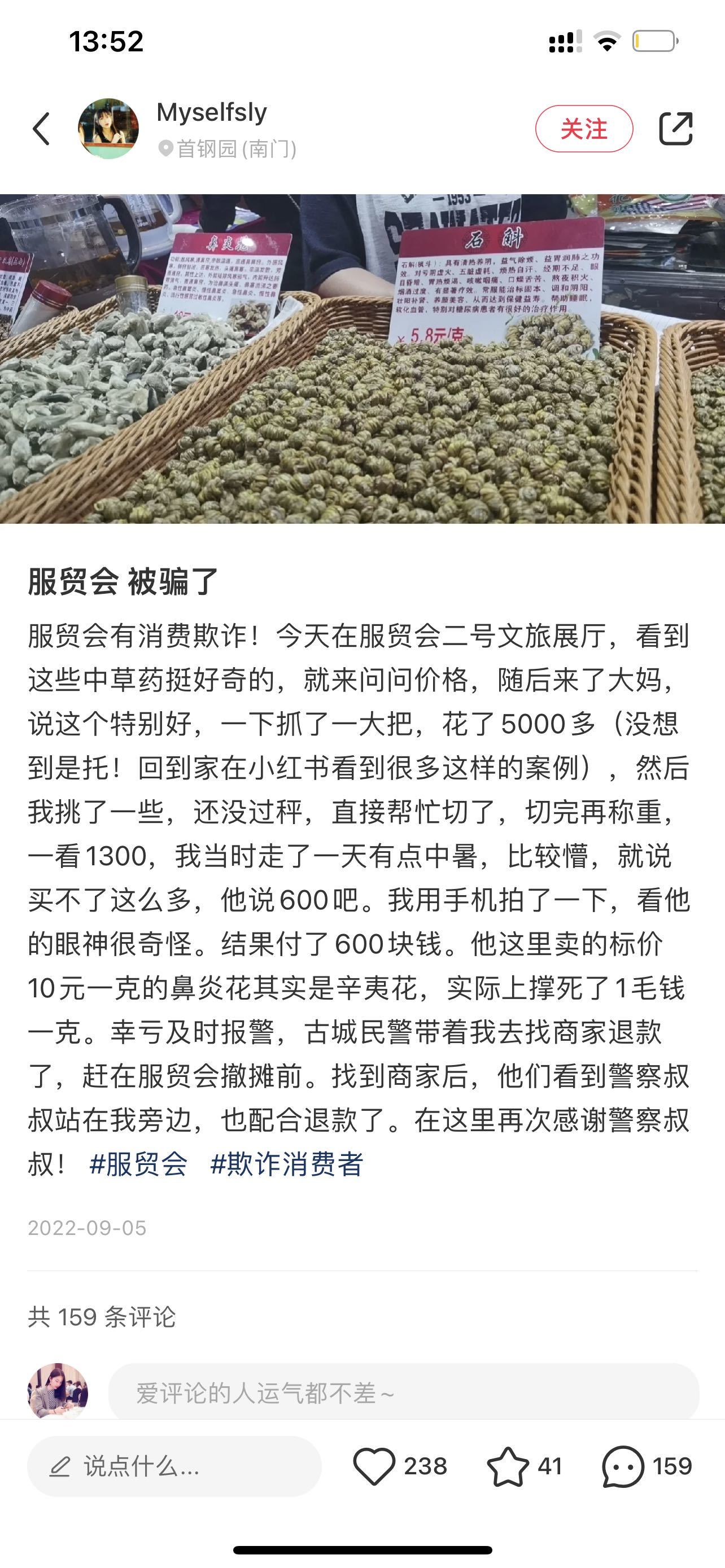Open Myselfsly's profile avatar

pos(108,129)
